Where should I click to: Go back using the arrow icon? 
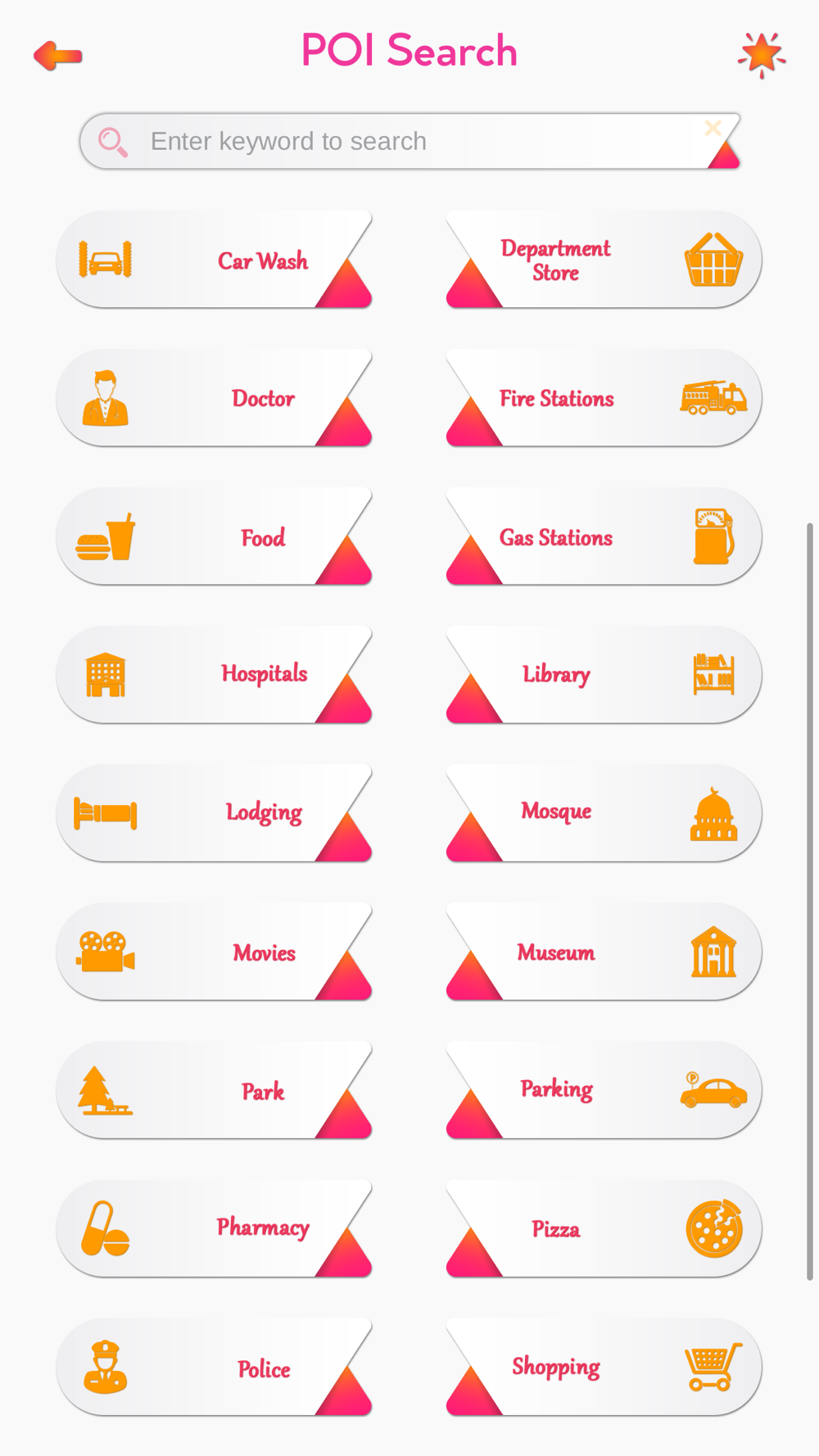[x=57, y=56]
